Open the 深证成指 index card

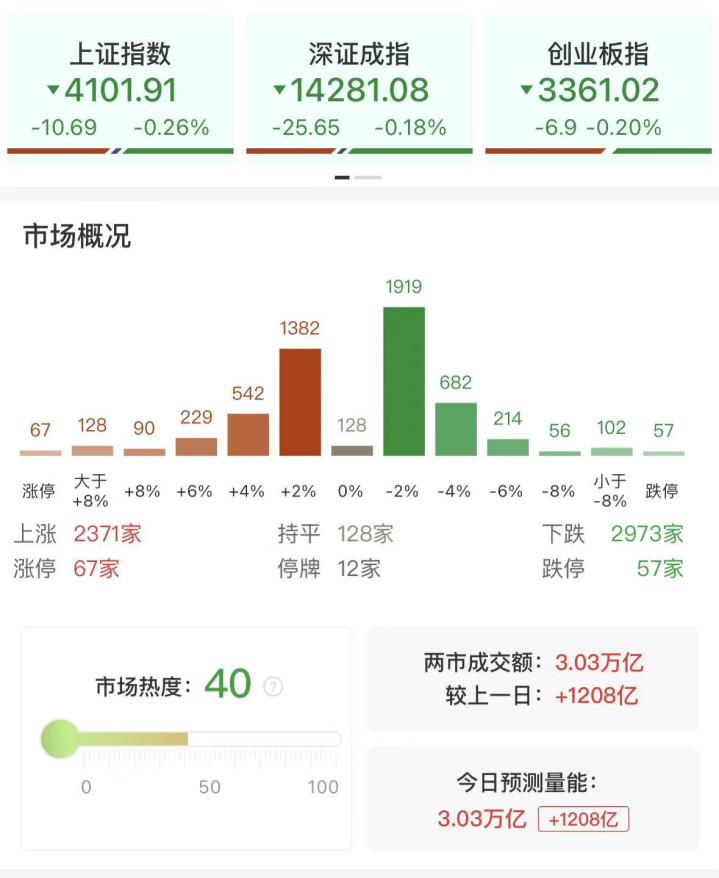(x=359, y=88)
